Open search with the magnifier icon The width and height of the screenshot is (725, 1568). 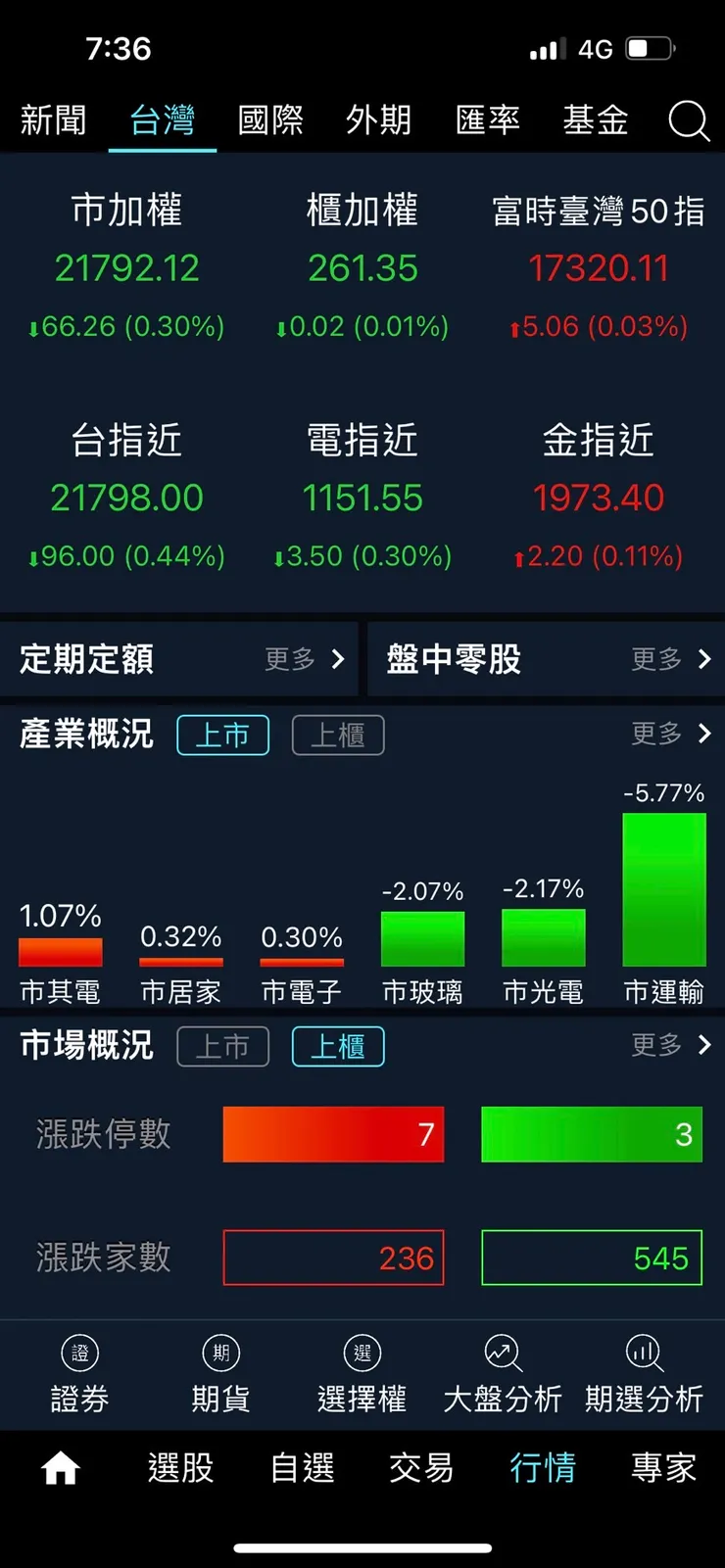click(689, 120)
